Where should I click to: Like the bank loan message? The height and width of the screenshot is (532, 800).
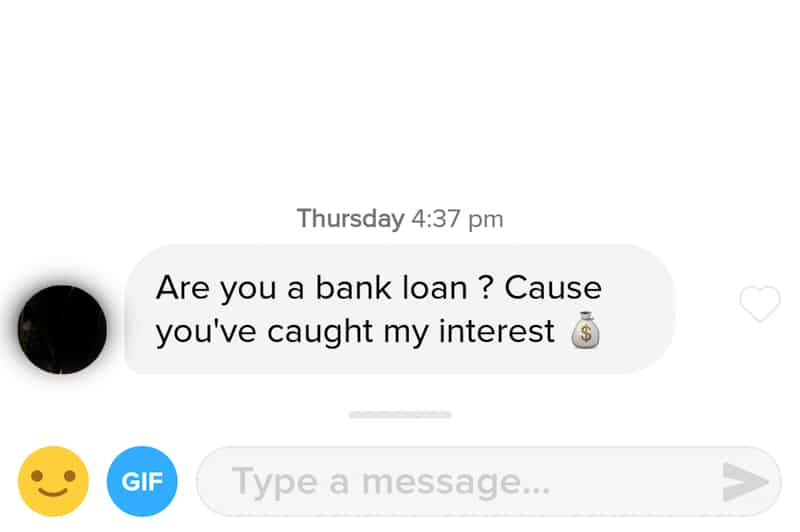pos(759,304)
